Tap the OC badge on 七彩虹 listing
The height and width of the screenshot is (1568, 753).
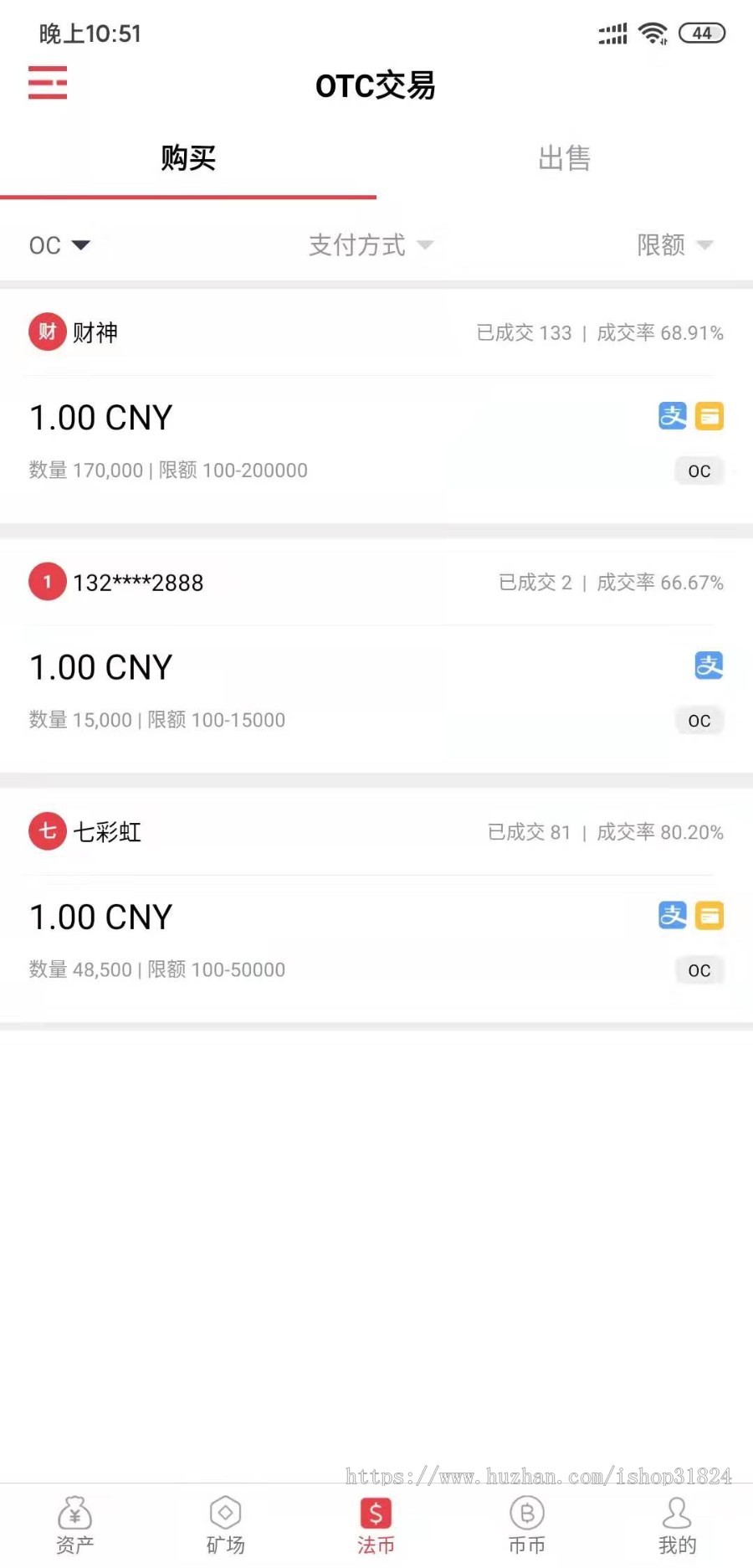(699, 970)
